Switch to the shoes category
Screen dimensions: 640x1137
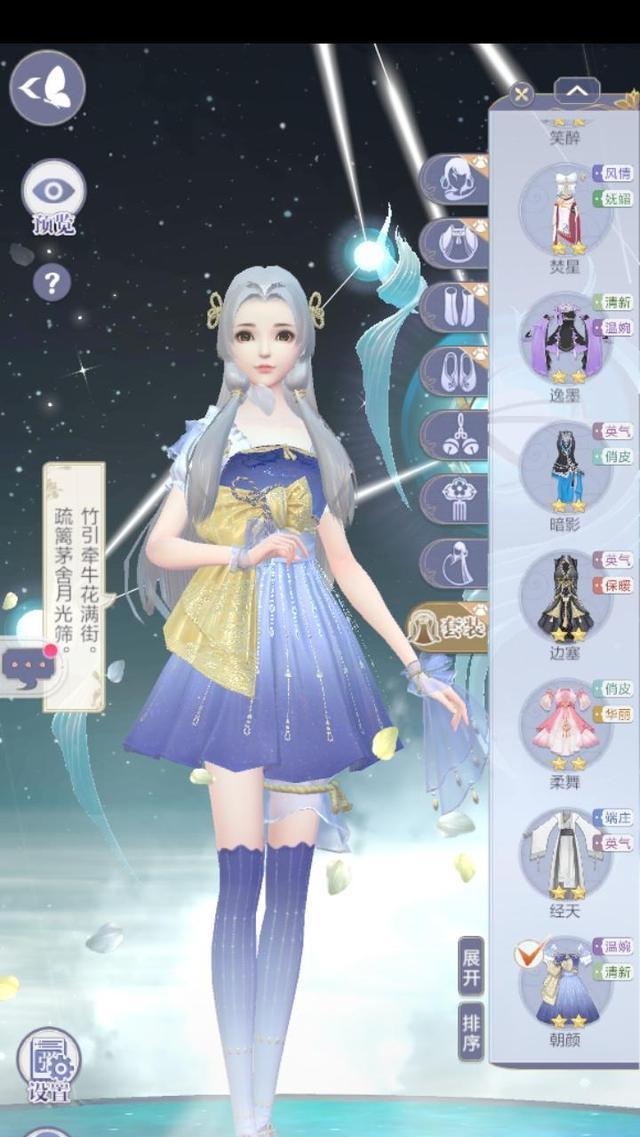click(455, 371)
